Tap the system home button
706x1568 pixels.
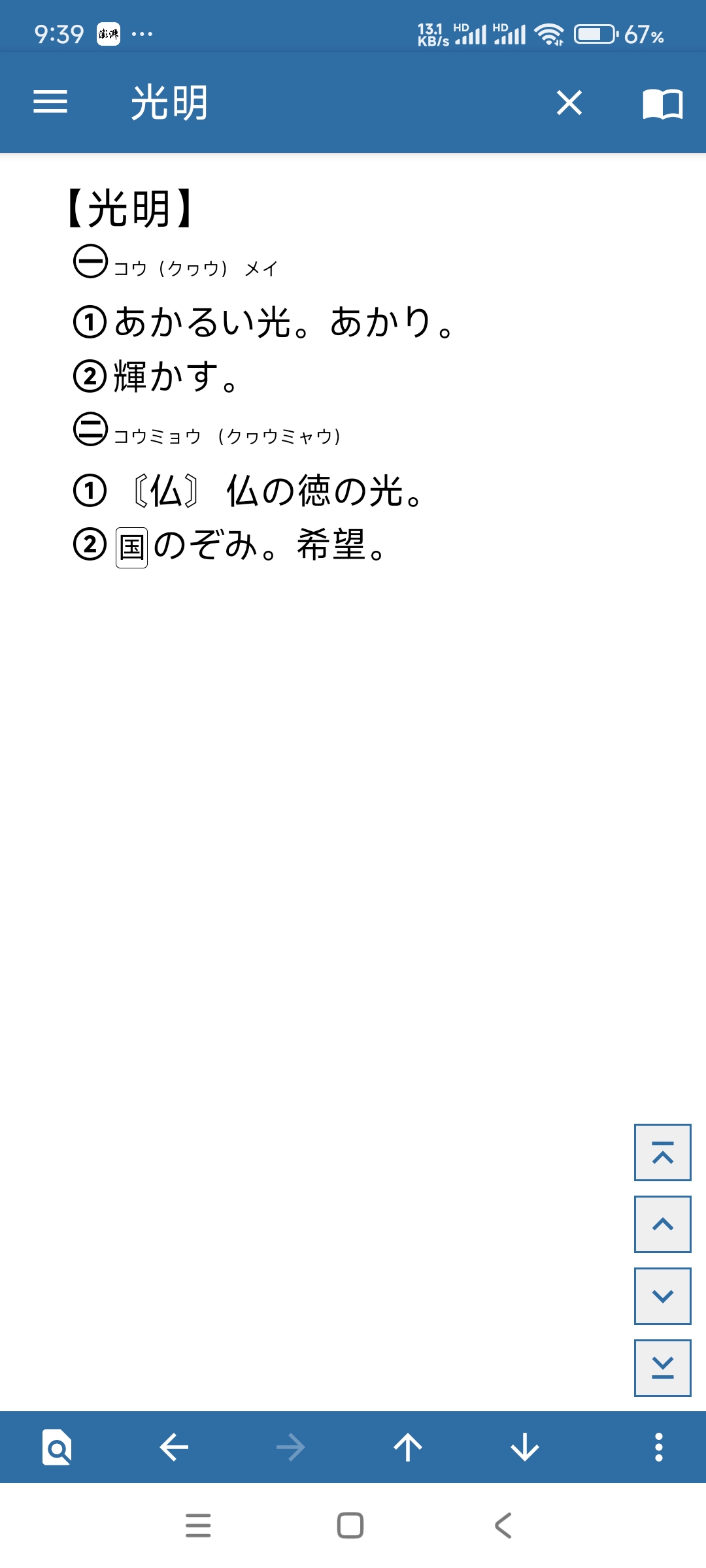click(x=350, y=1526)
